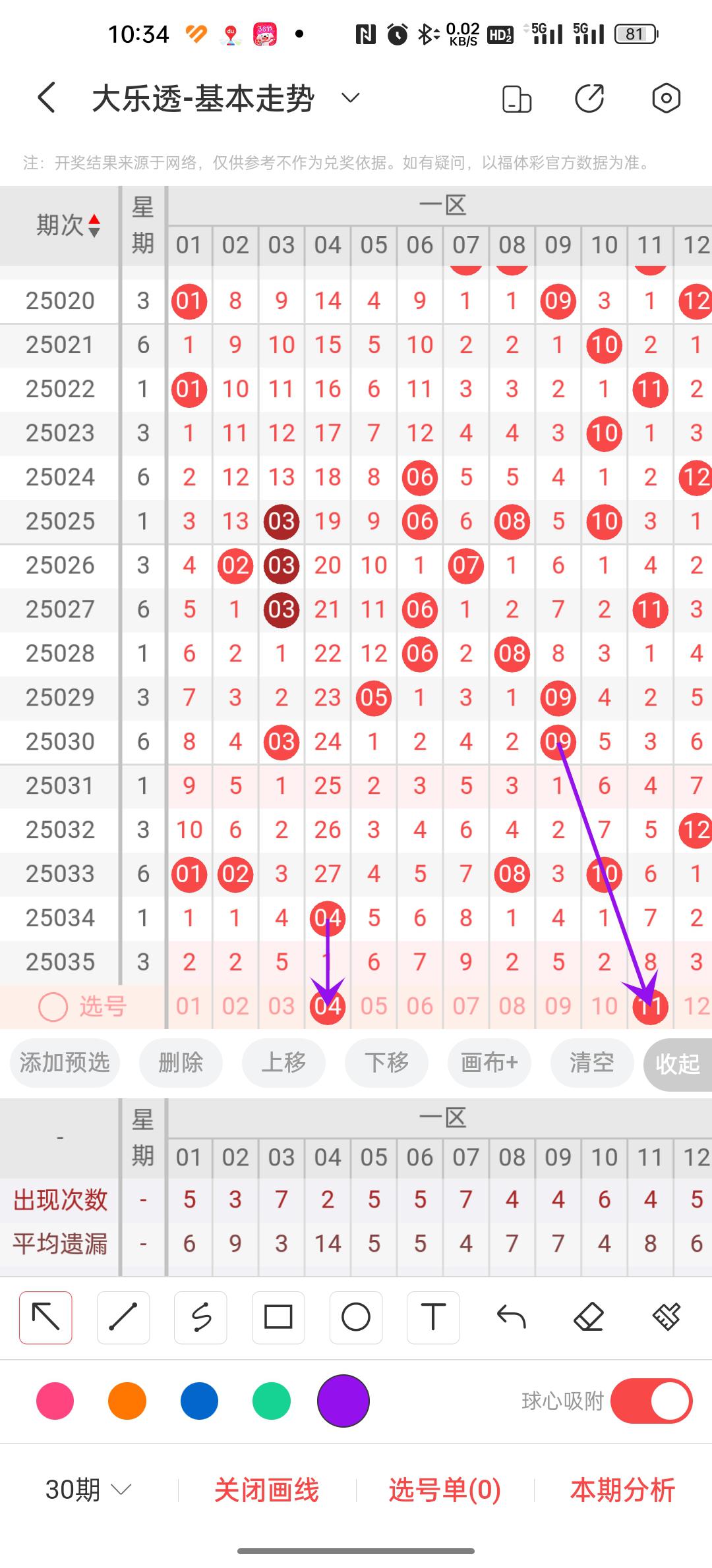Clear the drawings with 清空
This screenshot has width=712, height=1568.
[591, 1062]
